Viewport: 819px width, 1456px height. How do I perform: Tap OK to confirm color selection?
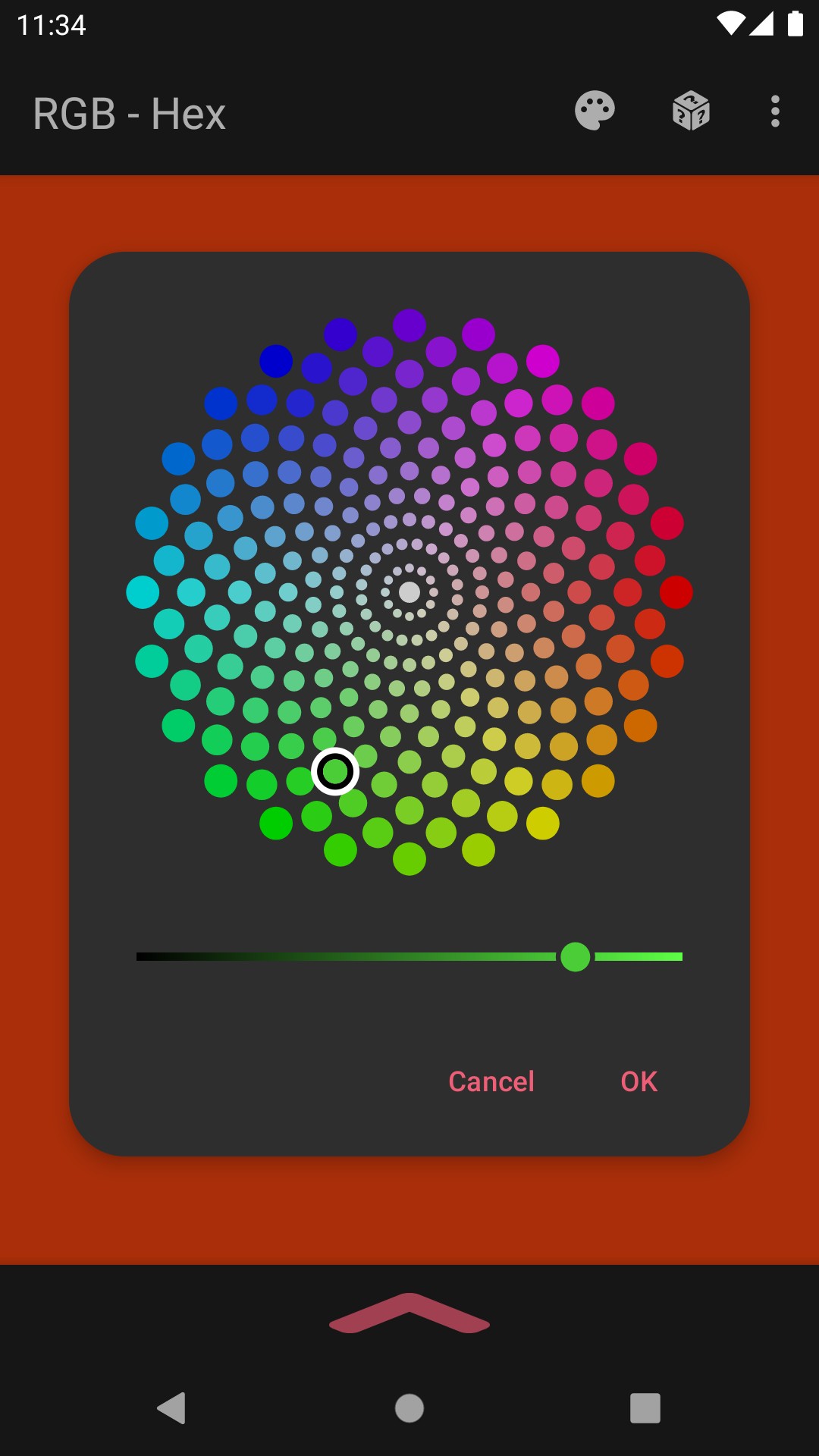(639, 1081)
